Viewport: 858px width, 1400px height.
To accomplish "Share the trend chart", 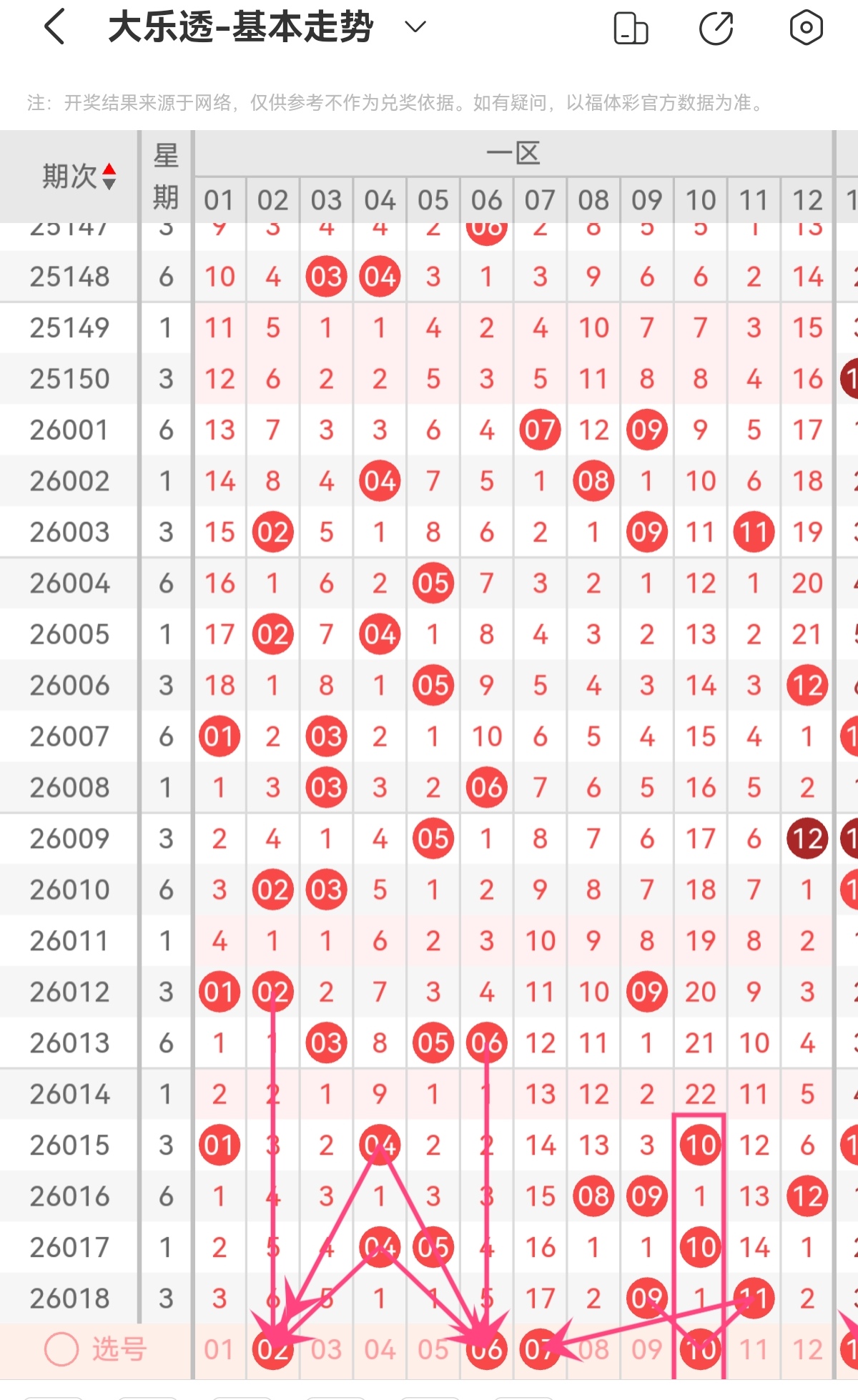I will pos(716,29).
